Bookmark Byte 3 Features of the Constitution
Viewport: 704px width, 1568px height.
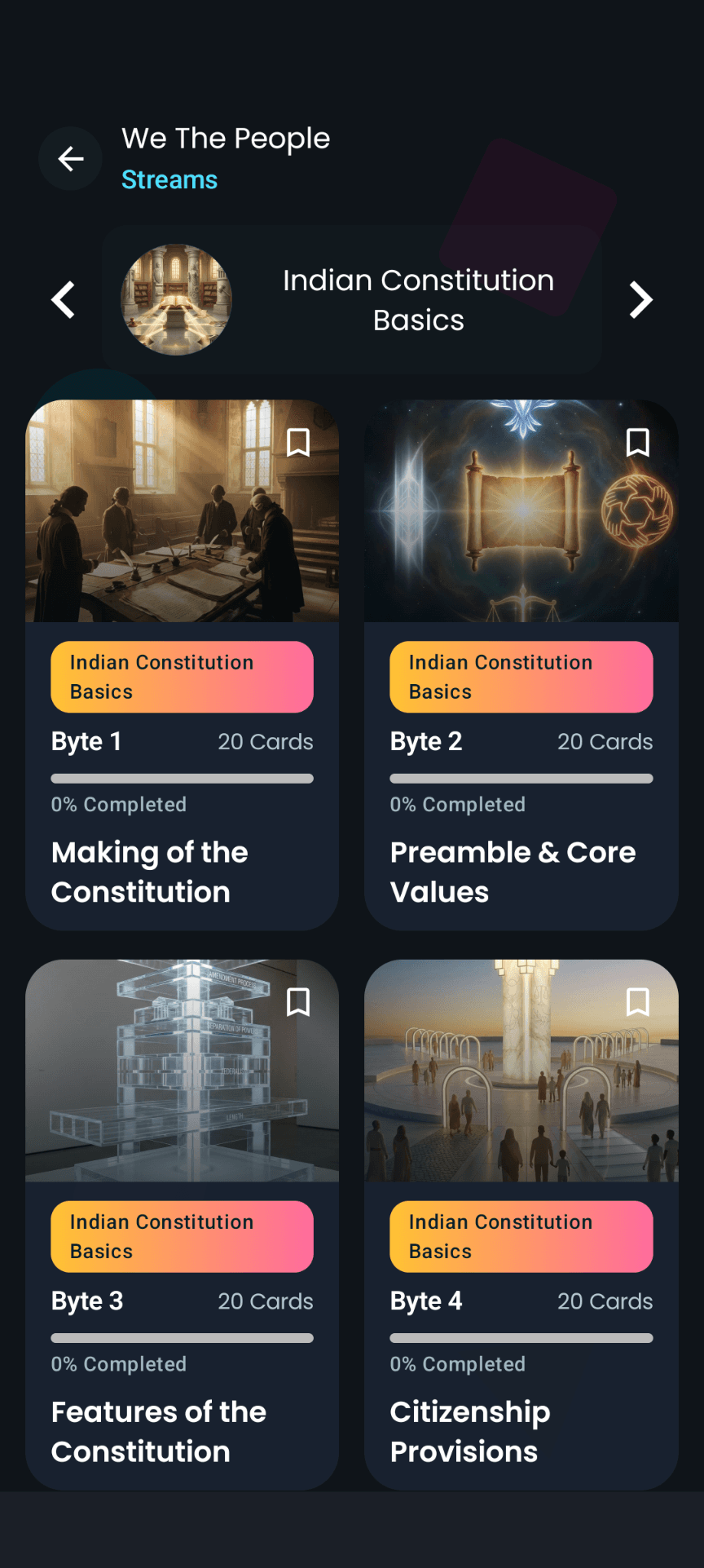298,1002
